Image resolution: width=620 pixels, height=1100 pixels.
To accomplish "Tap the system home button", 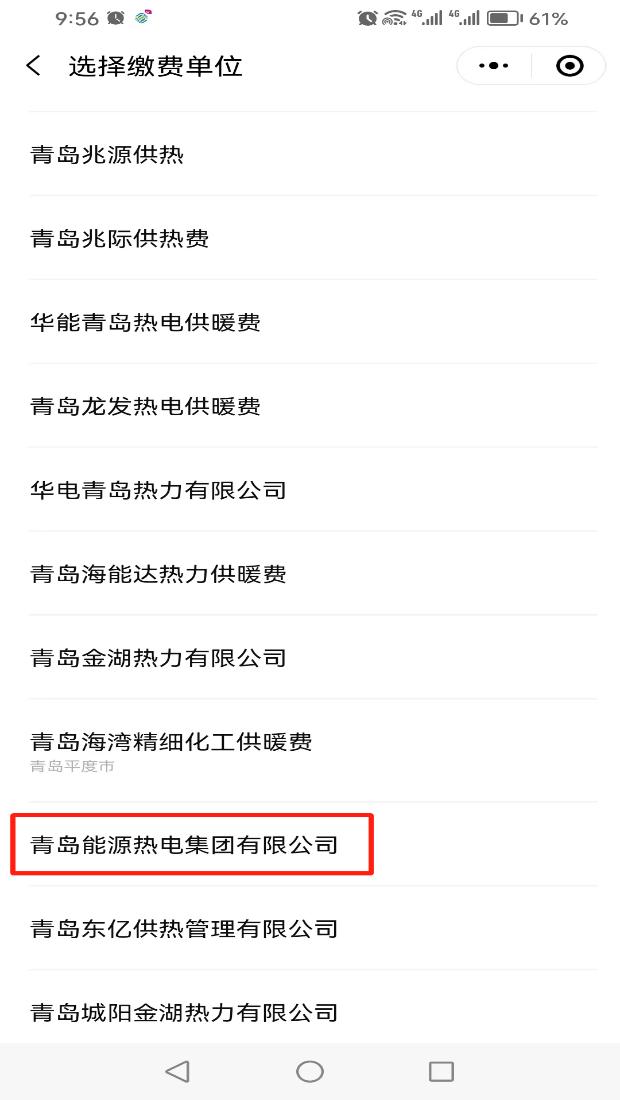I will 310,1071.
